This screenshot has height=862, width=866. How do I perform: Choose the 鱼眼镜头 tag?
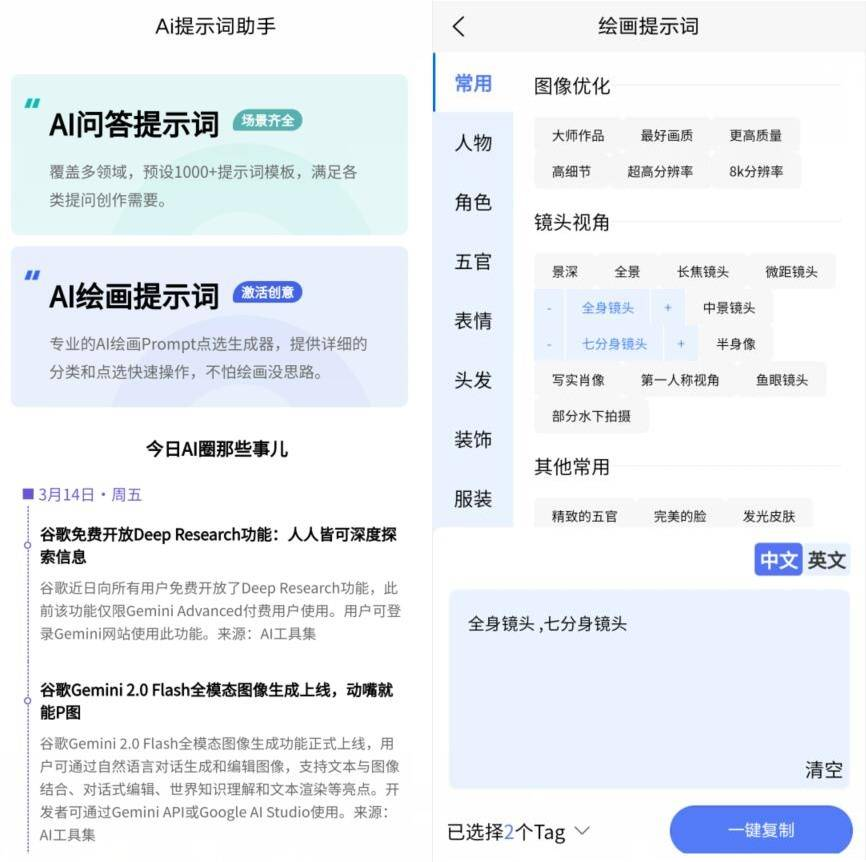782,380
